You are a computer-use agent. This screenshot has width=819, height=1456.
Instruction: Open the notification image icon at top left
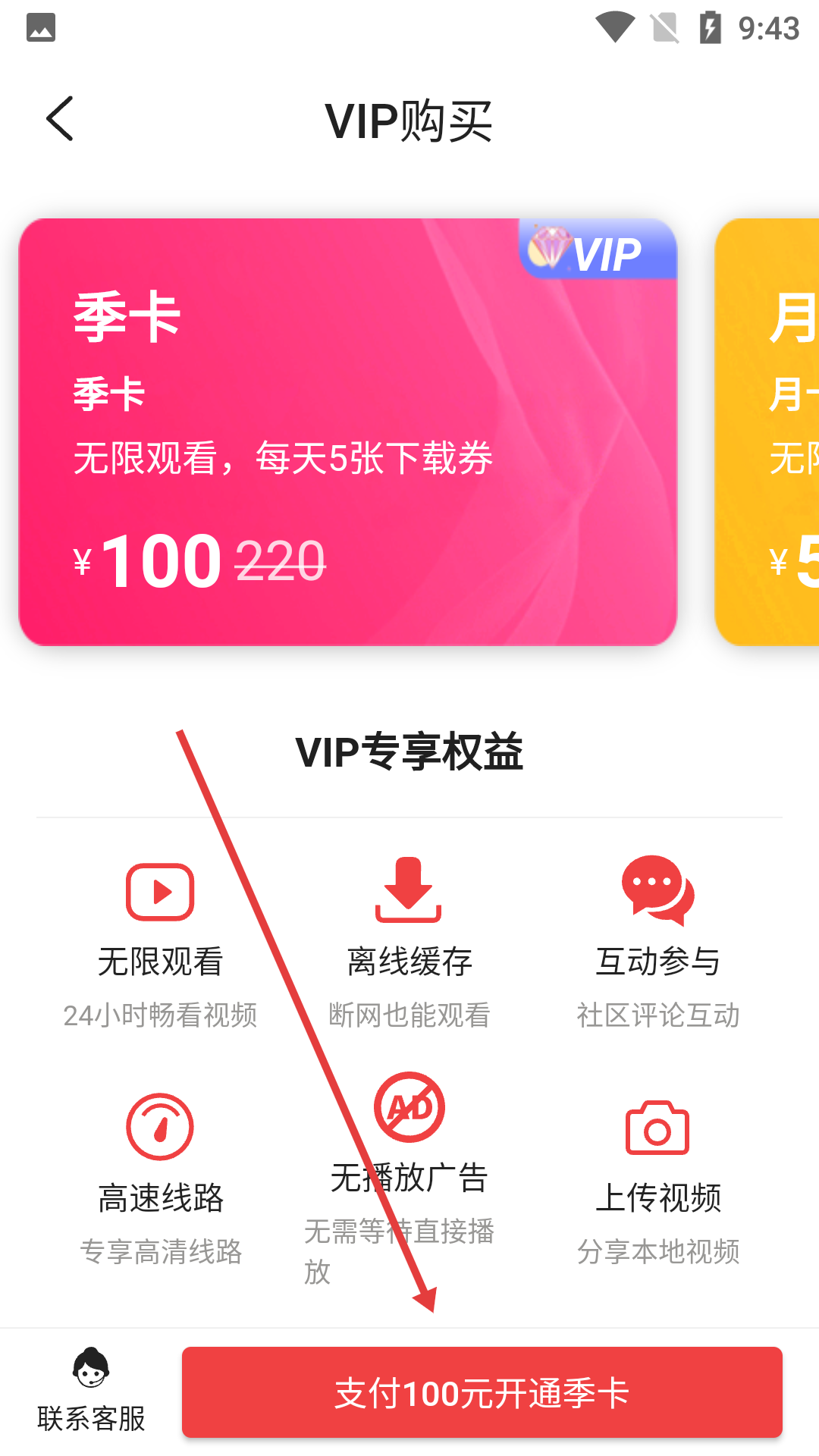(39, 27)
